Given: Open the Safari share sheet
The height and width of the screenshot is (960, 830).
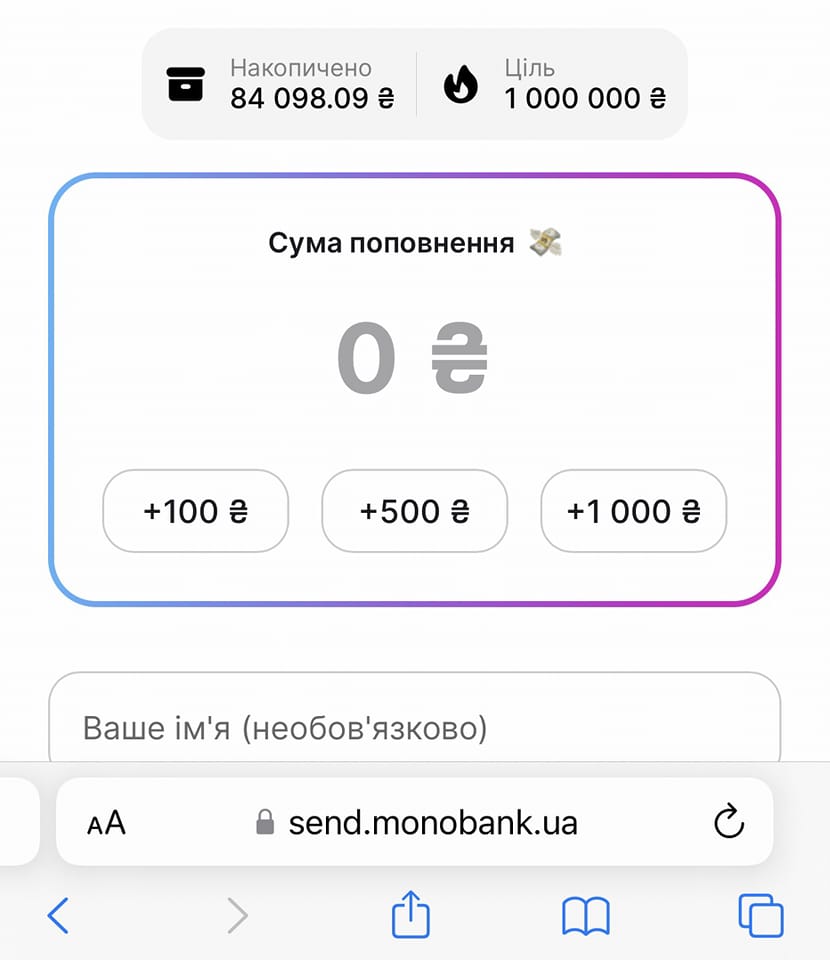Looking at the screenshot, I should pos(411,914).
